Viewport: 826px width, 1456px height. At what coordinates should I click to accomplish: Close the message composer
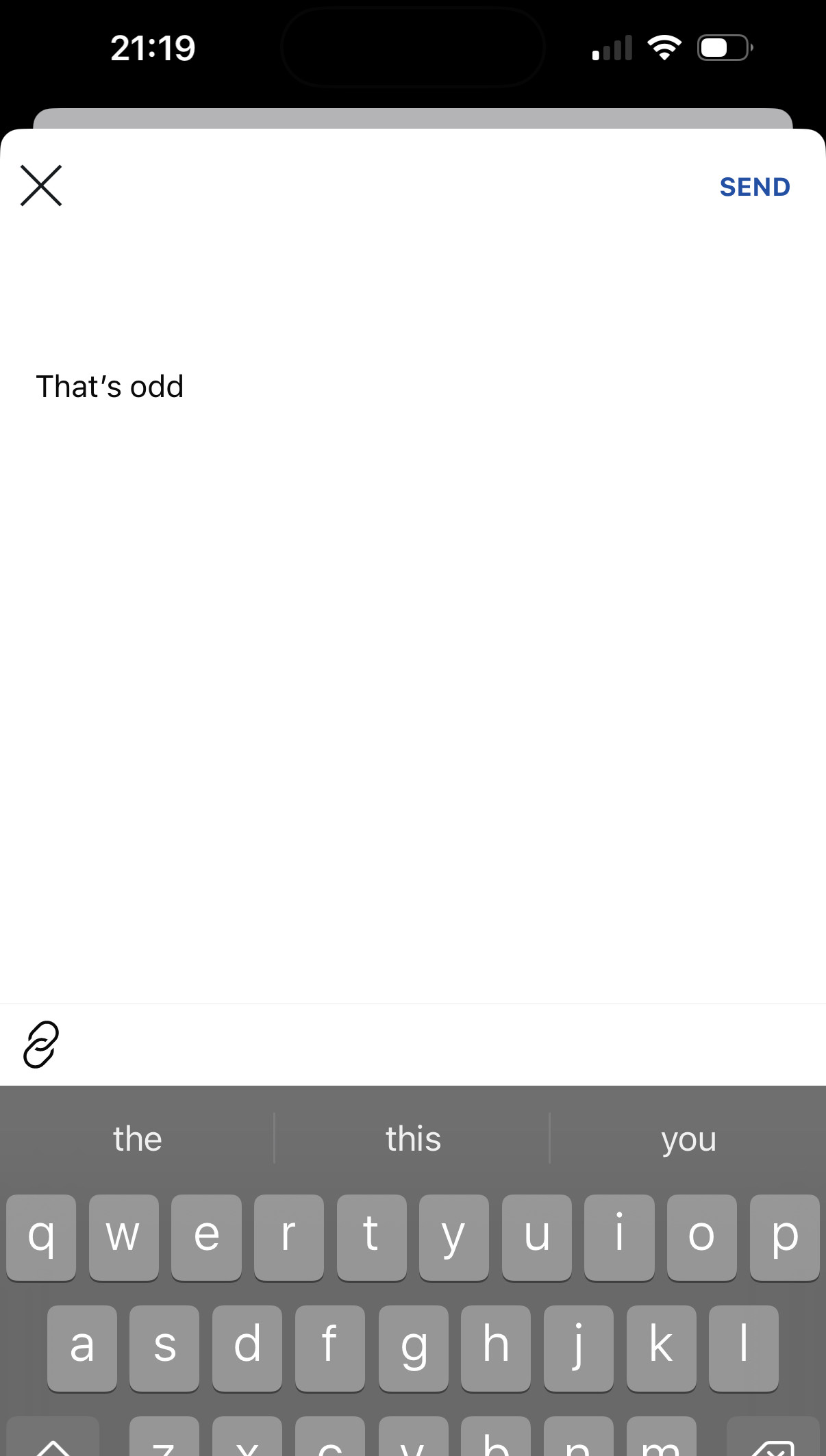tap(41, 186)
